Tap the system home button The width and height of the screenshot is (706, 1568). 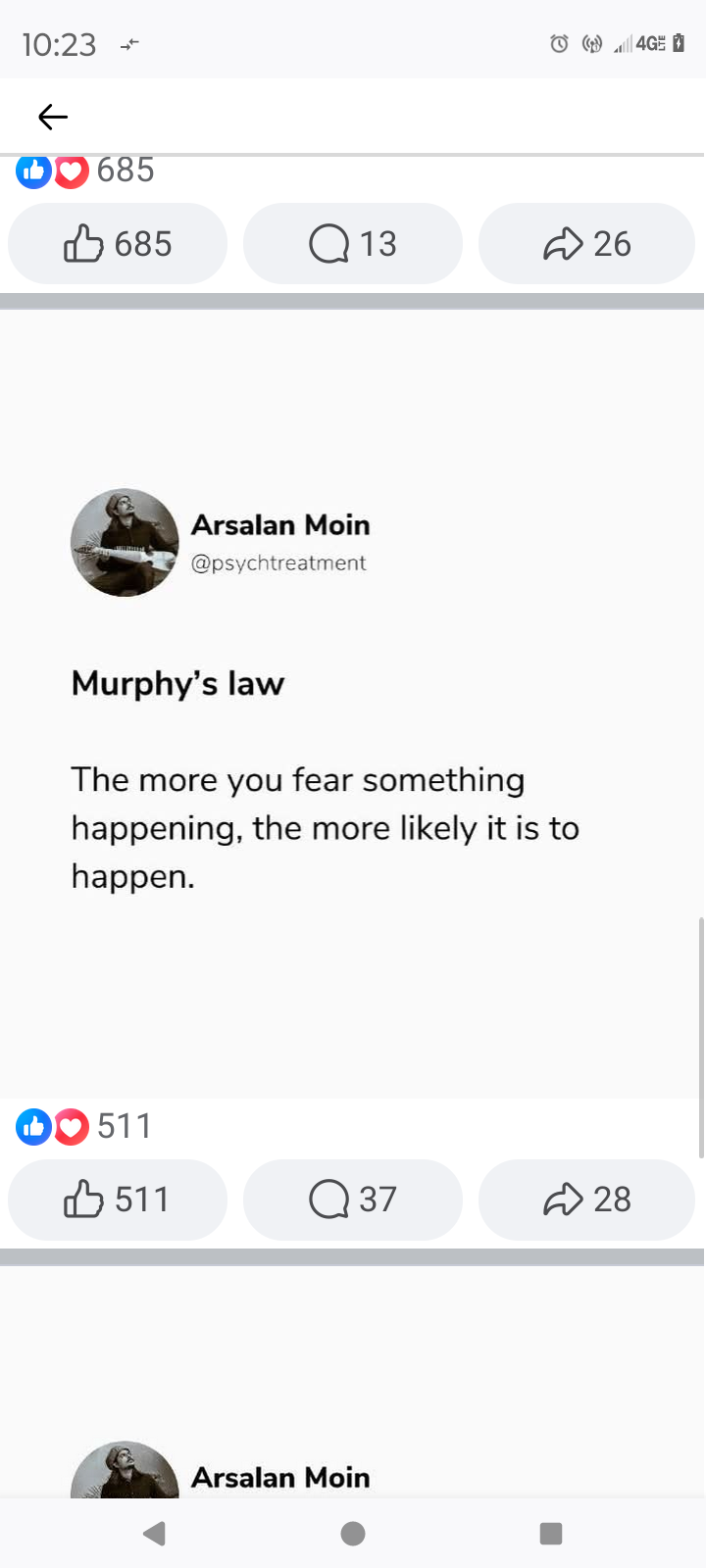pos(353,1534)
